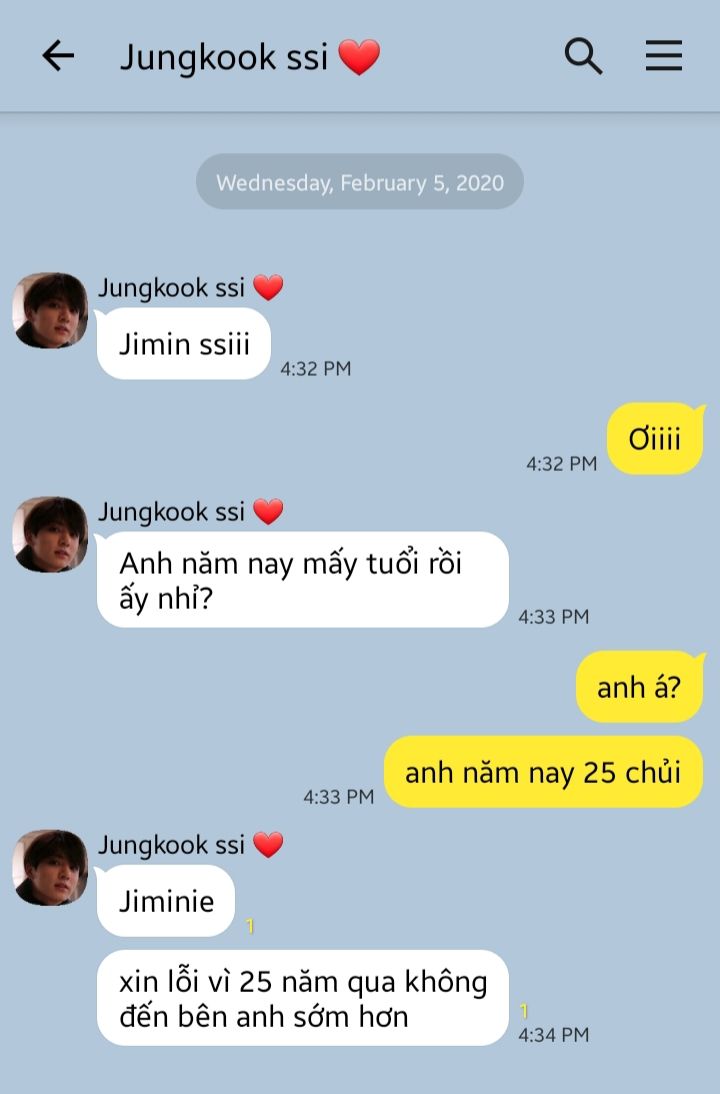Image resolution: width=720 pixels, height=1094 pixels.
Task: View profile from avatar beside "Jiminie"
Action: point(50,867)
